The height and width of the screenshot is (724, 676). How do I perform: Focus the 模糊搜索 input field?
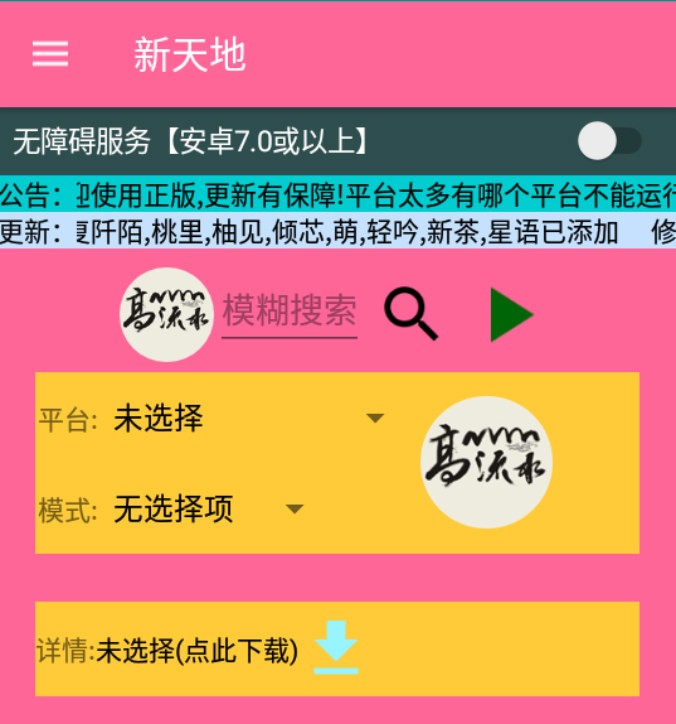(289, 311)
